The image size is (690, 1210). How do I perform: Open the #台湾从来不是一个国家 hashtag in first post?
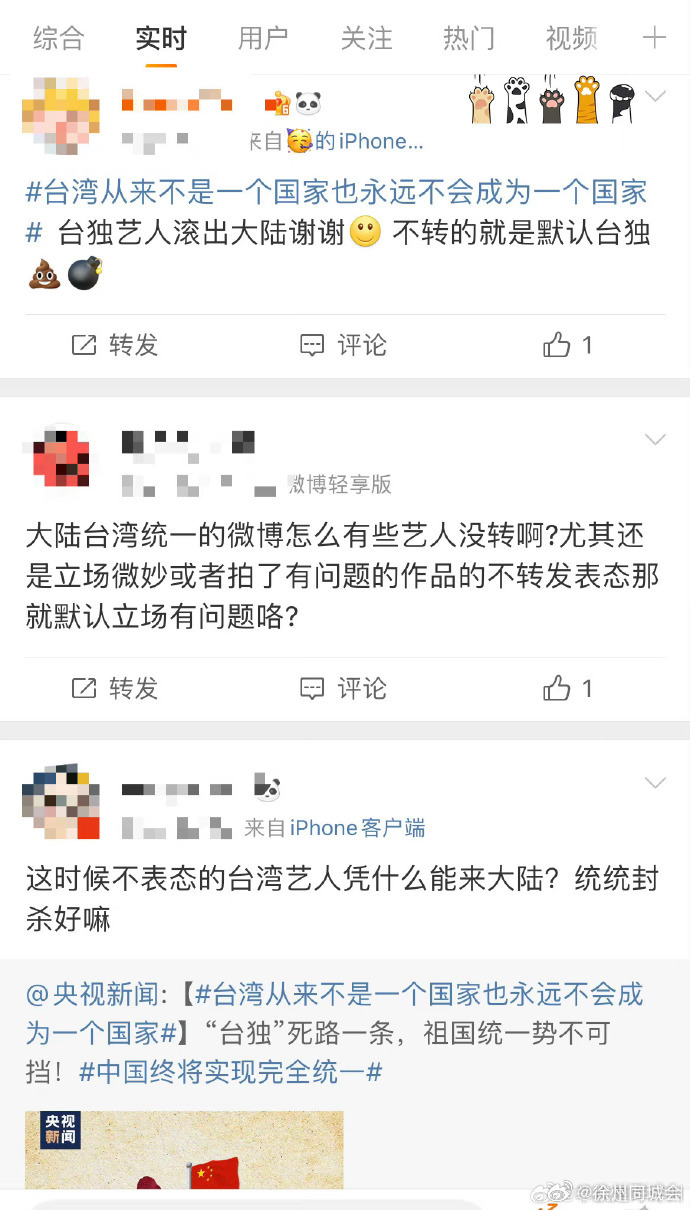[x=336, y=192]
